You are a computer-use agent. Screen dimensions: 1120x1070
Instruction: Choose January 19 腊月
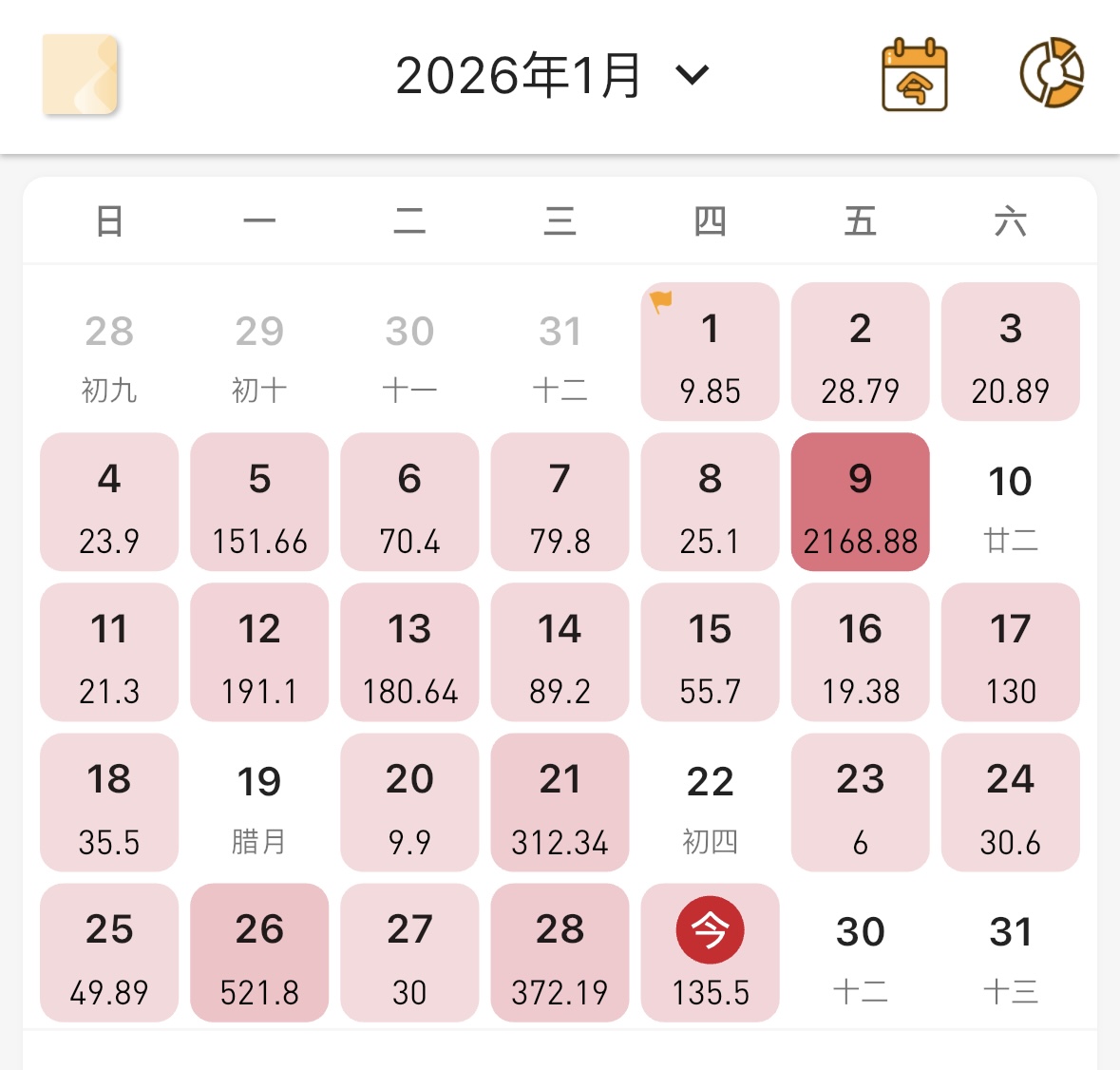pos(259,802)
